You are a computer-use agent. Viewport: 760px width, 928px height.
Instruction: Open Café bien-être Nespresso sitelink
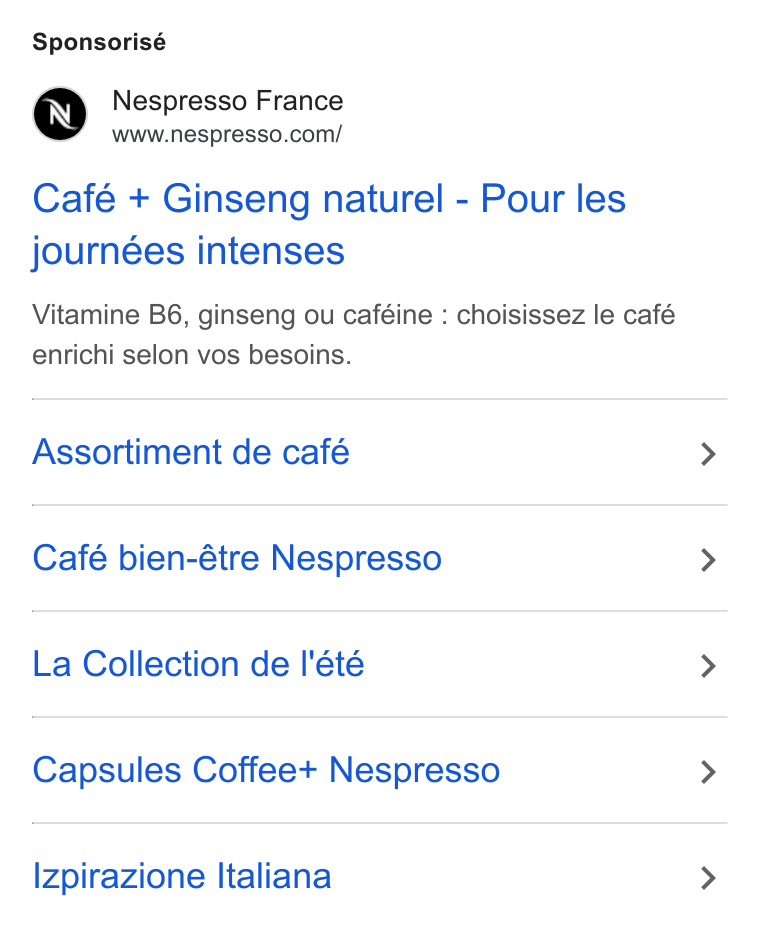(379, 559)
